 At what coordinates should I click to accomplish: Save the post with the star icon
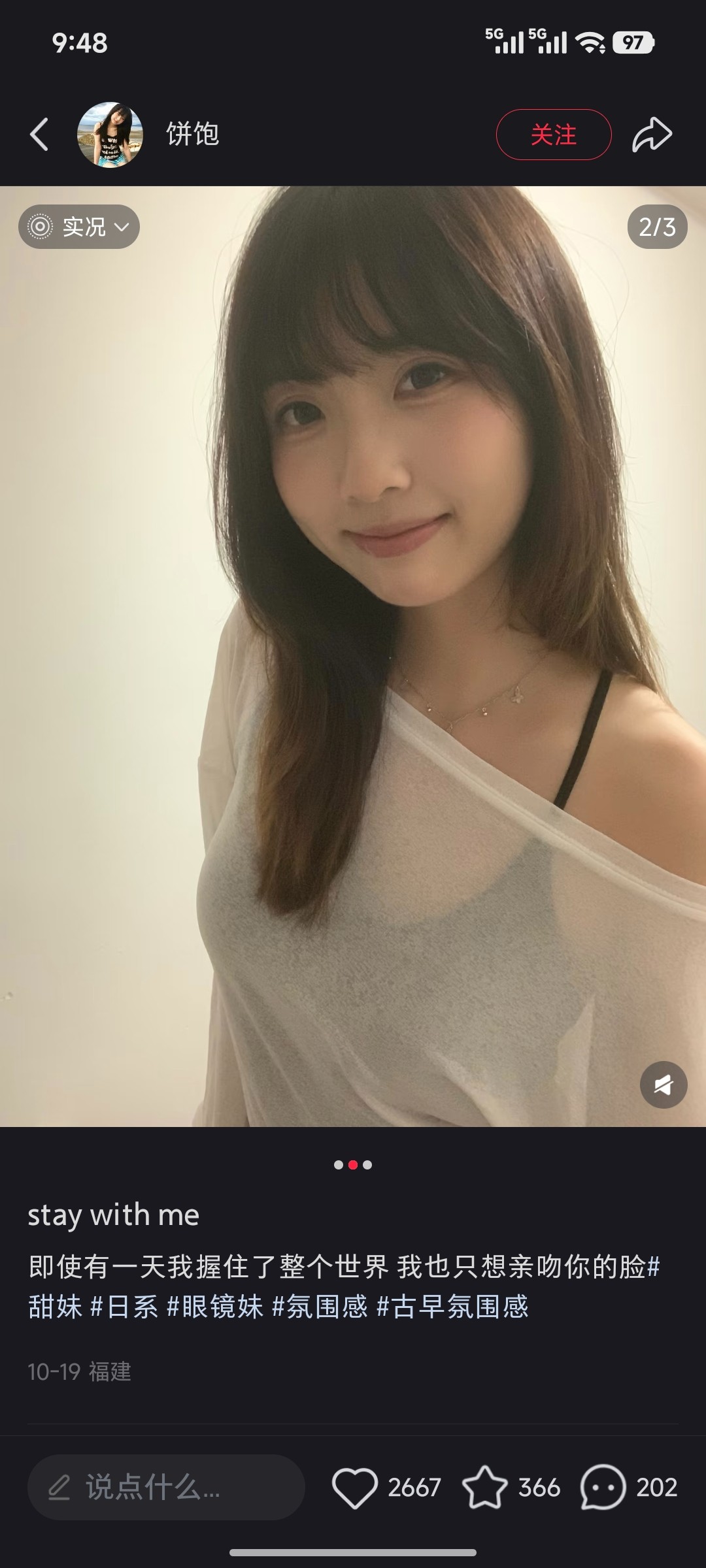click(484, 1488)
